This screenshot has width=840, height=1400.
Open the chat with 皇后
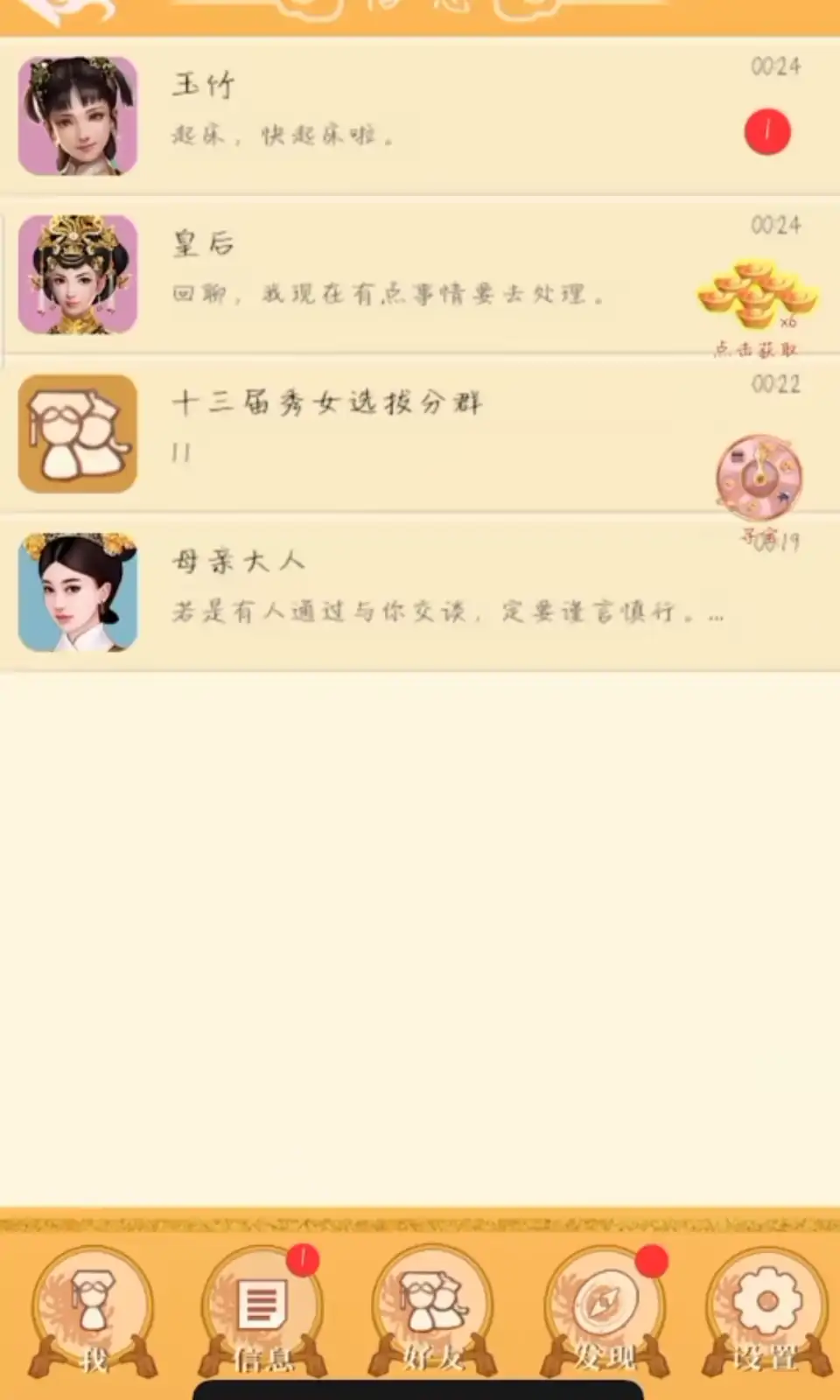click(x=394, y=273)
